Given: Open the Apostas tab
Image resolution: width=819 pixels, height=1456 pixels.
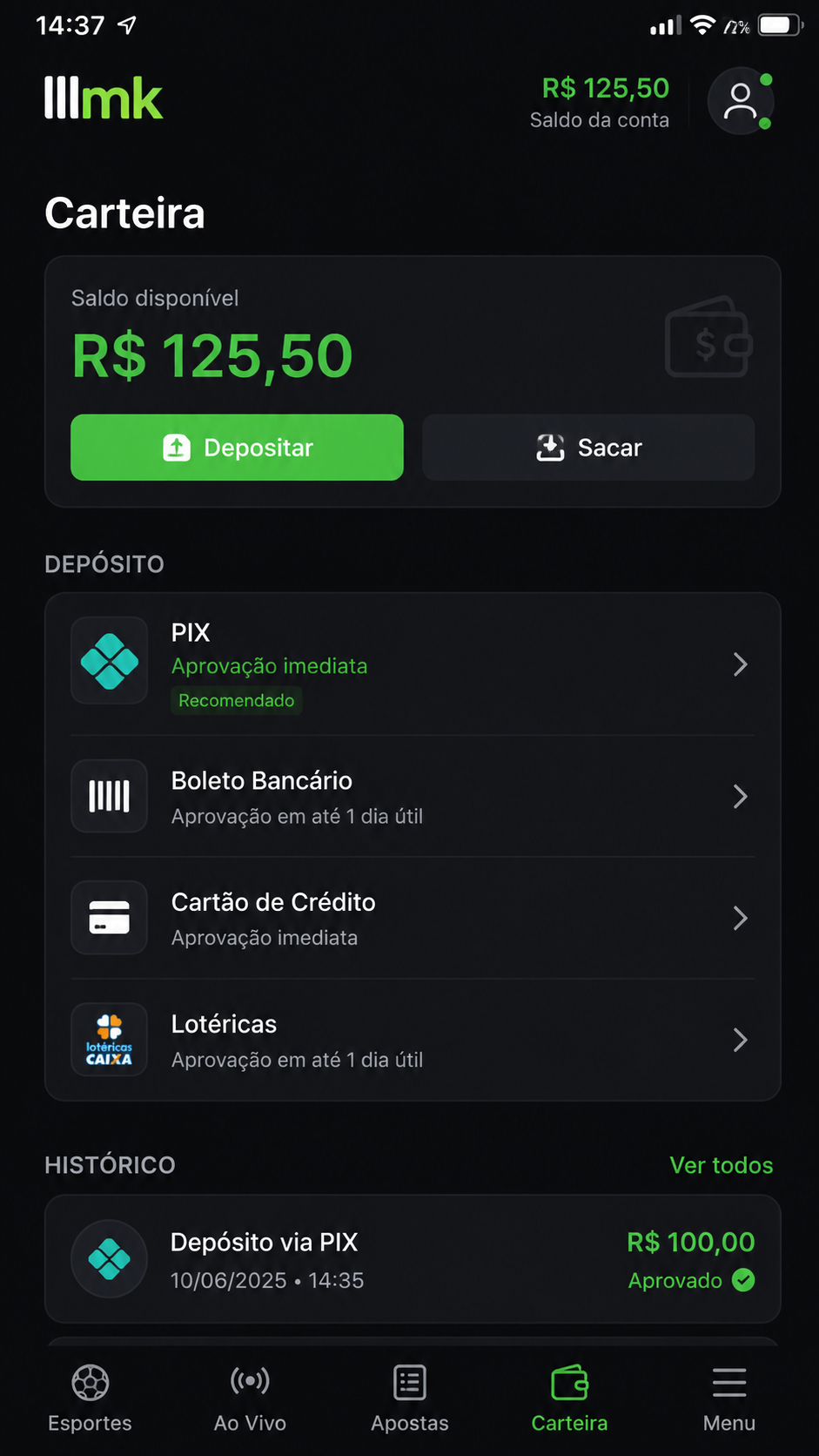Looking at the screenshot, I should (410, 1399).
